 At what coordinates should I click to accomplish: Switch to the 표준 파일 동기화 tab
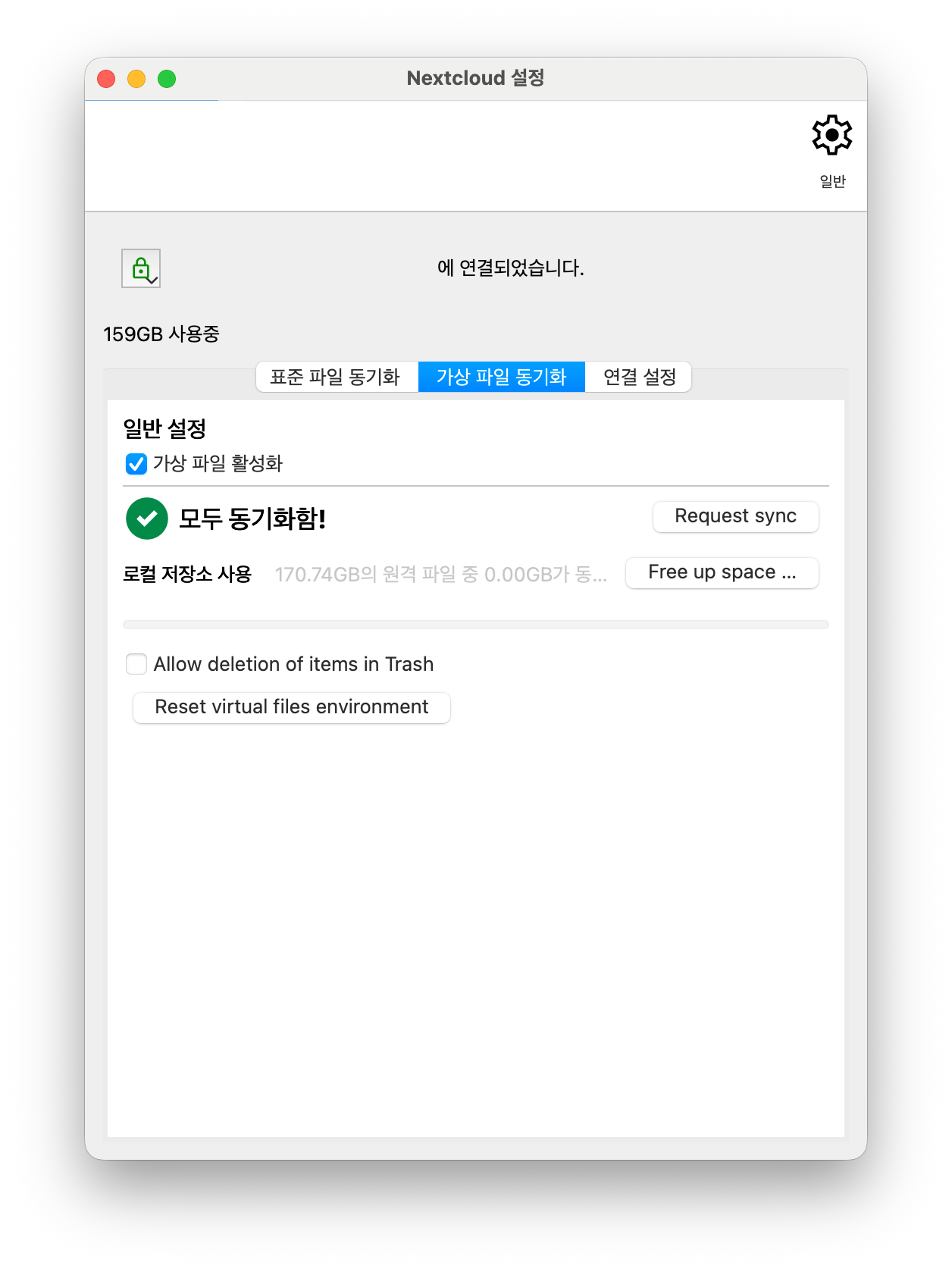336,377
